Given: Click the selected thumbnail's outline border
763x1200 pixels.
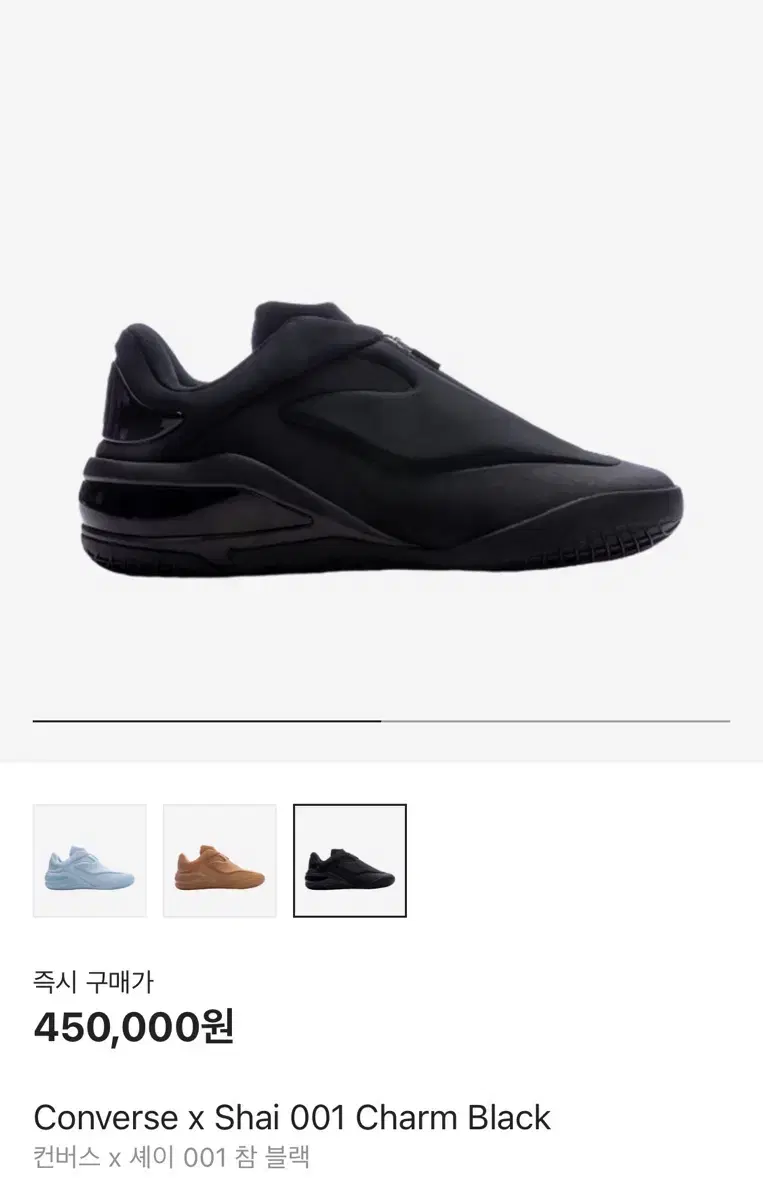Looking at the screenshot, I should click(347, 805).
